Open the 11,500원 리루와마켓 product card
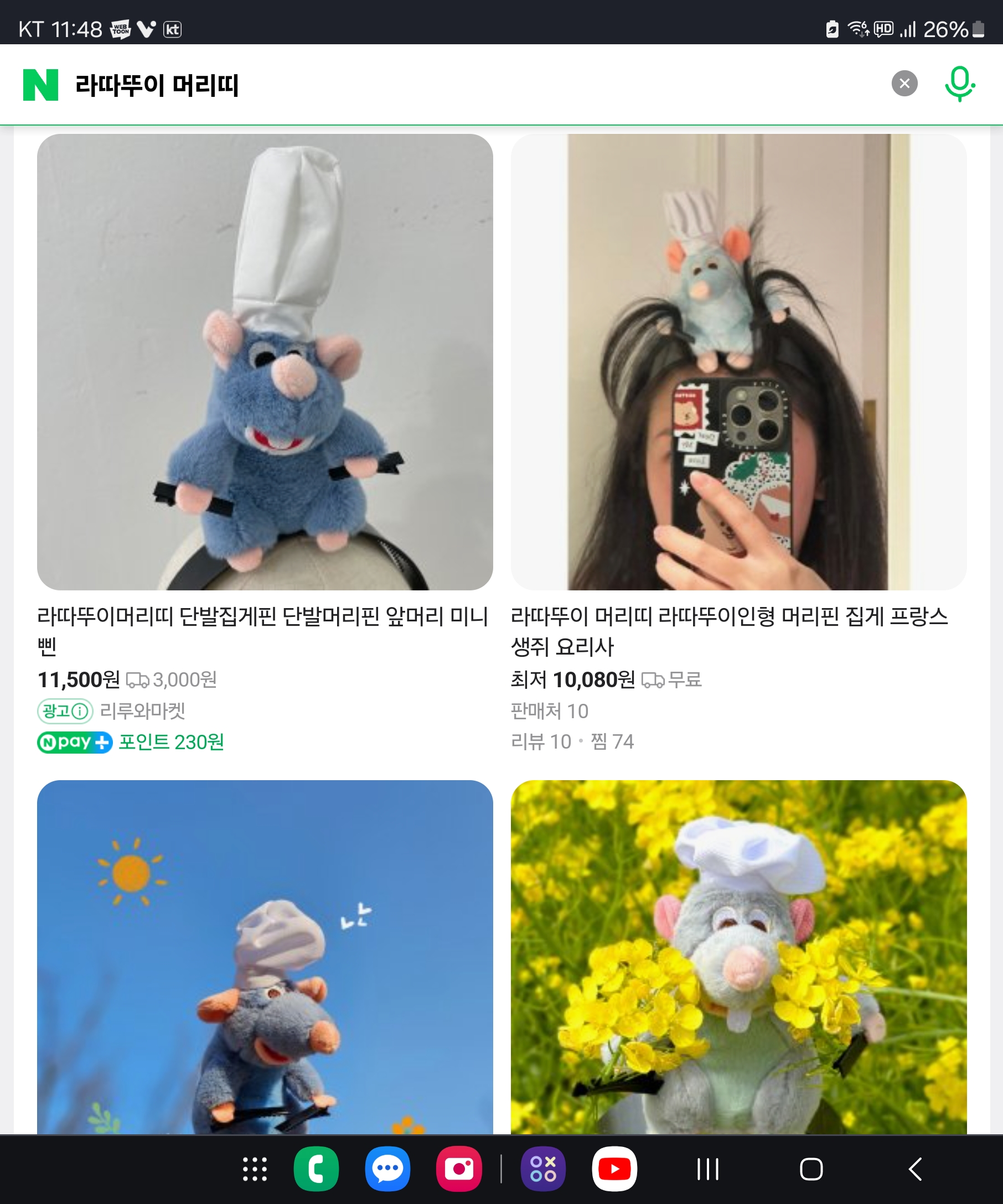This screenshot has height=1204, width=1003. (265, 362)
